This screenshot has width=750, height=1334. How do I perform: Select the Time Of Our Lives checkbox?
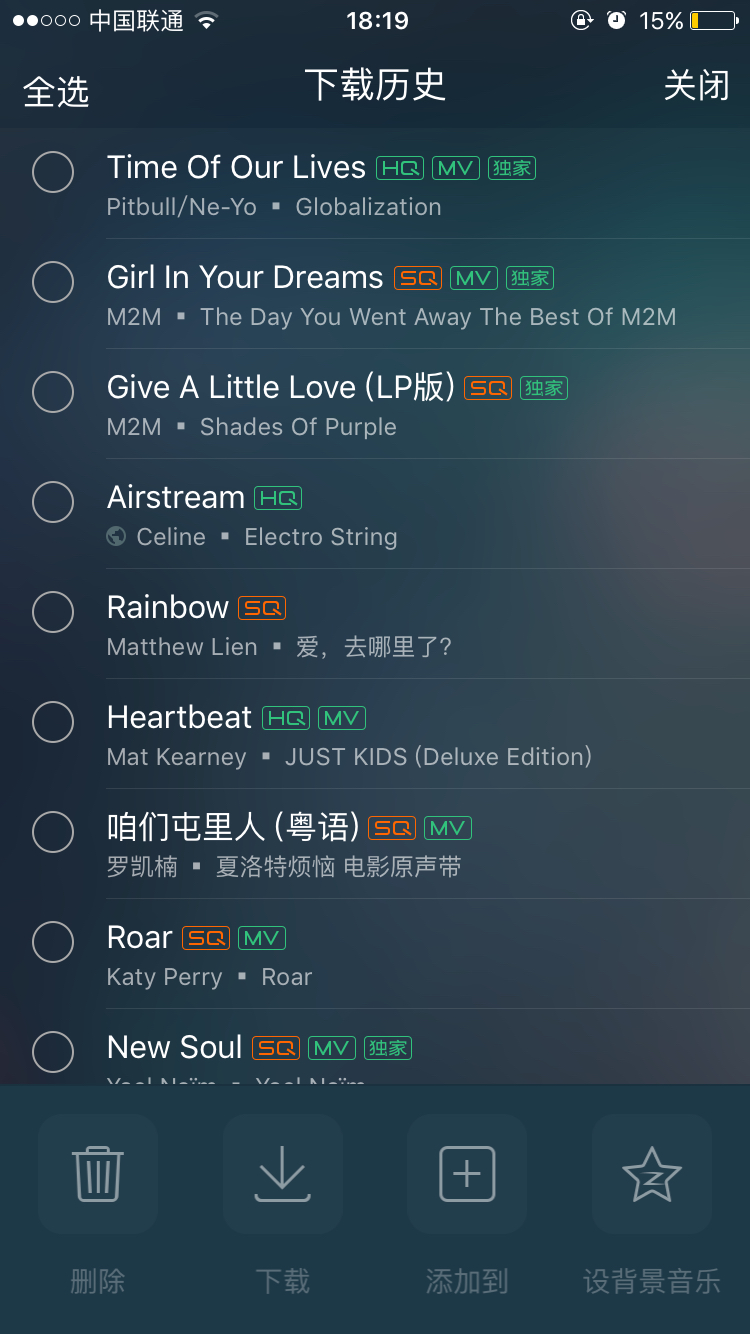pos(53,172)
